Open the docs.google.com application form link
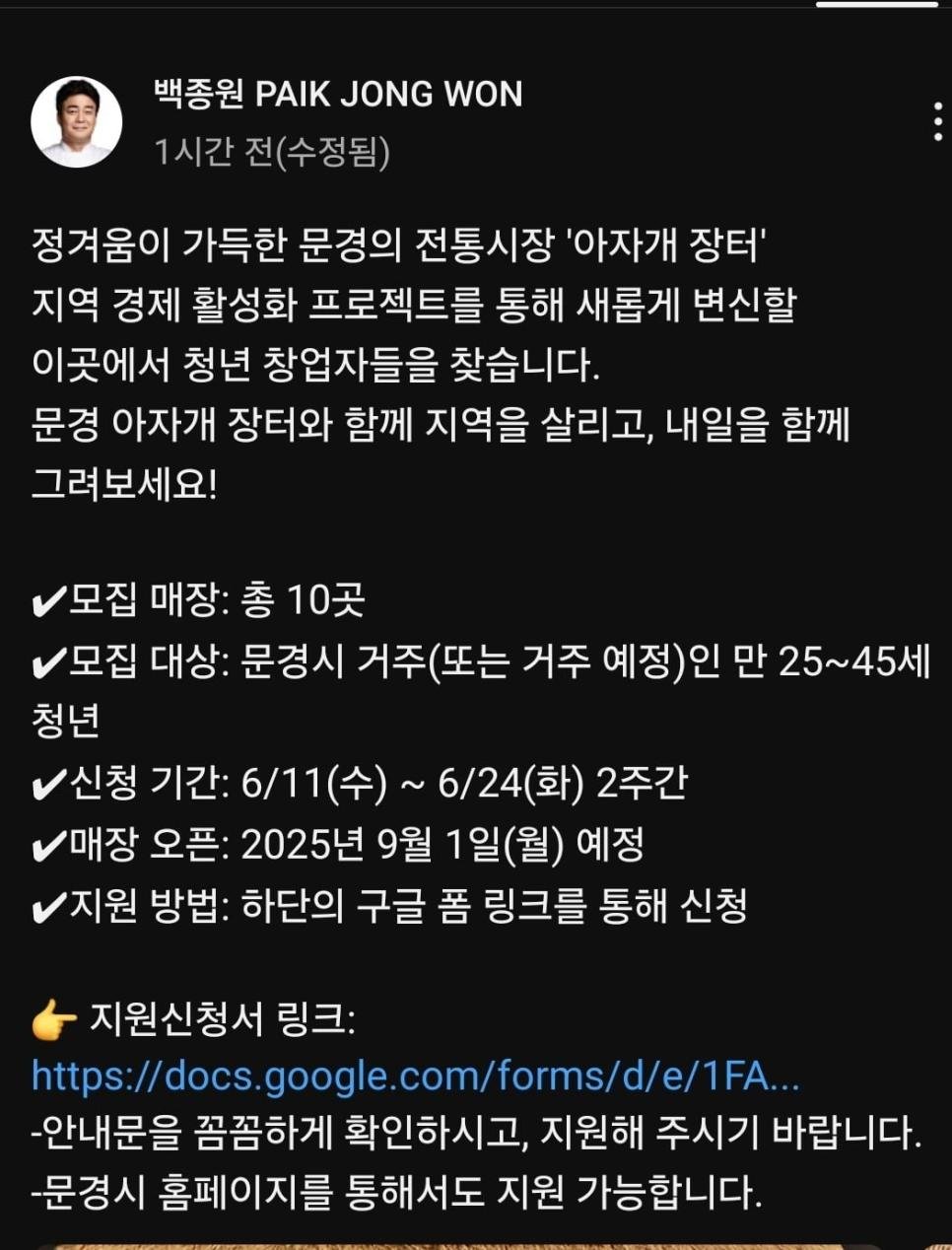 point(415,1076)
